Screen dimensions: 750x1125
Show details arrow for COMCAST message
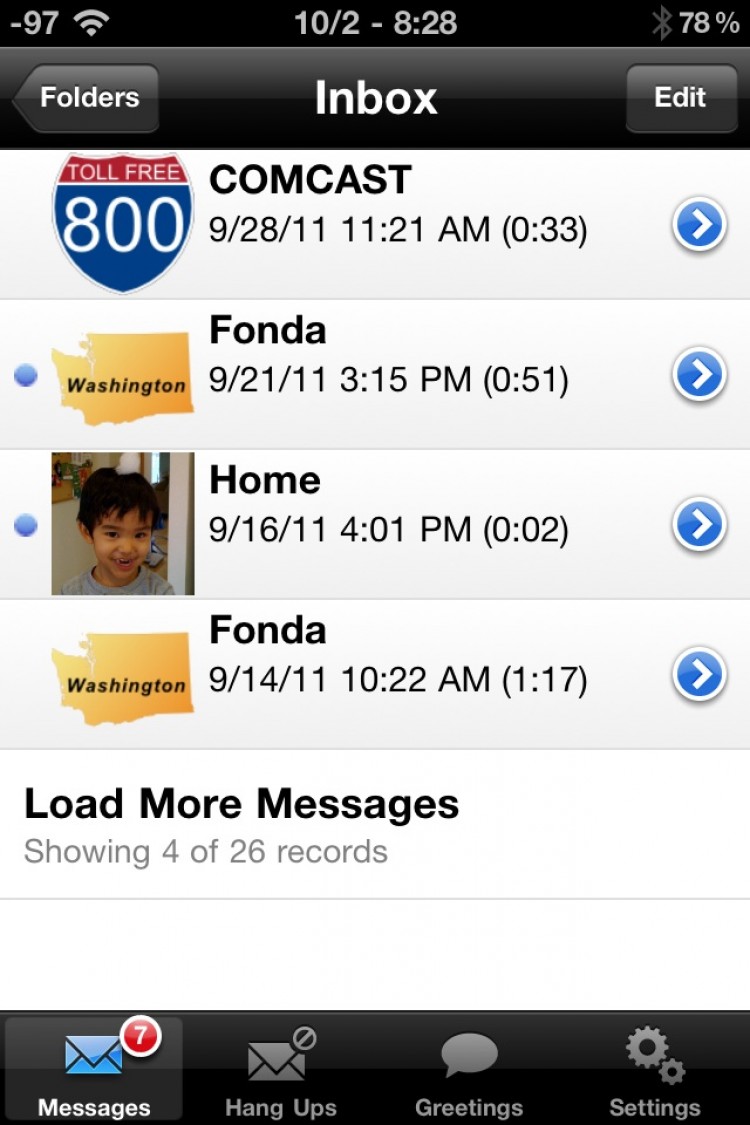699,226
